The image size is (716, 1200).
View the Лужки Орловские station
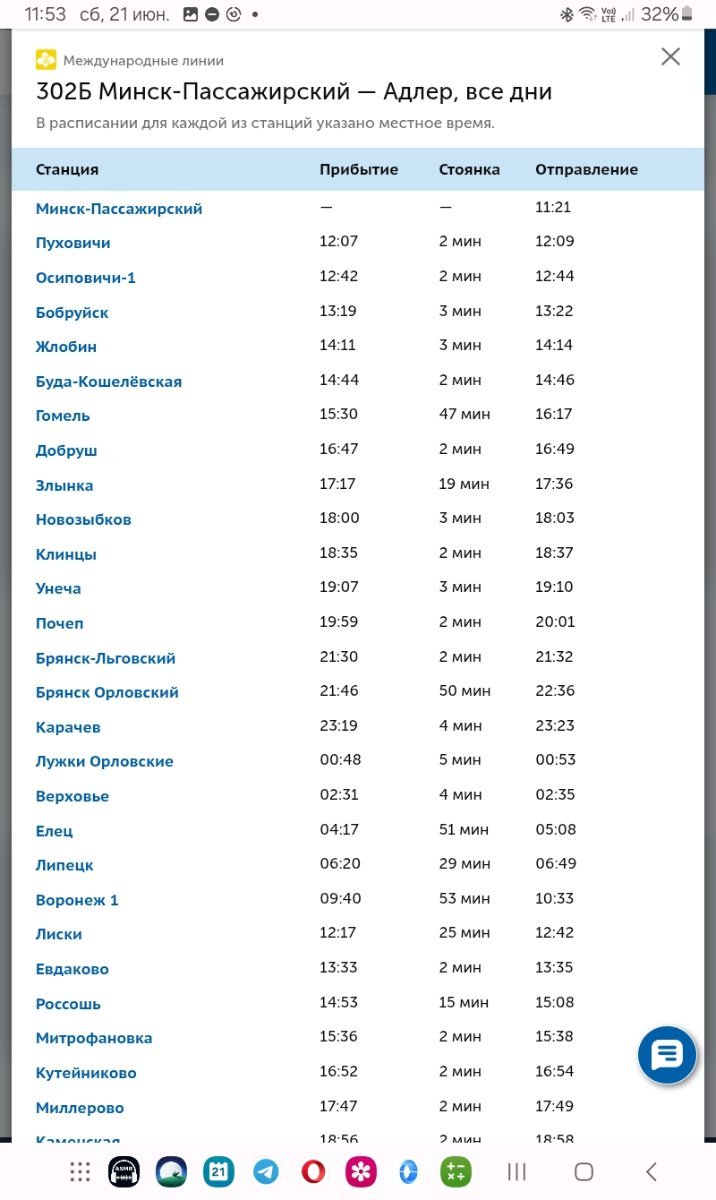click(105, 762)
